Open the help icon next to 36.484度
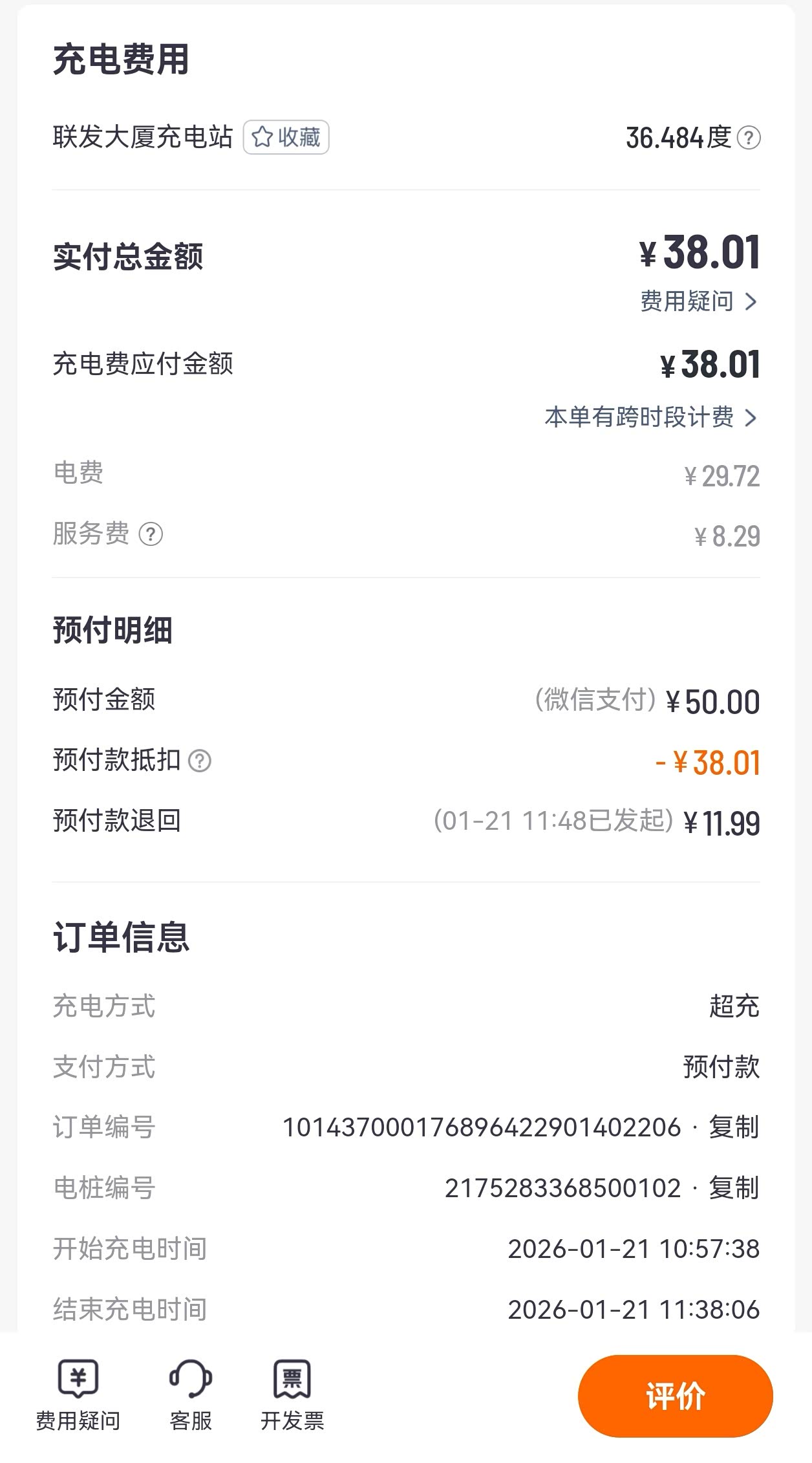Screen dimensions: 812x1463 pos(749,138)
